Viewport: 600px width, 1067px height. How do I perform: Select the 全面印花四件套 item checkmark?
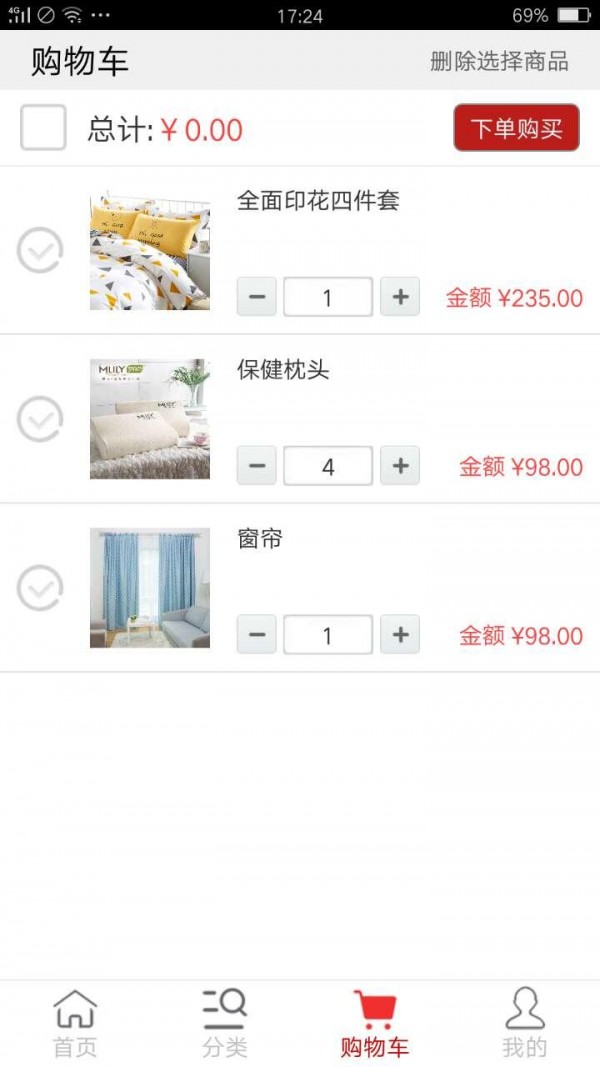tap(40, 250)
